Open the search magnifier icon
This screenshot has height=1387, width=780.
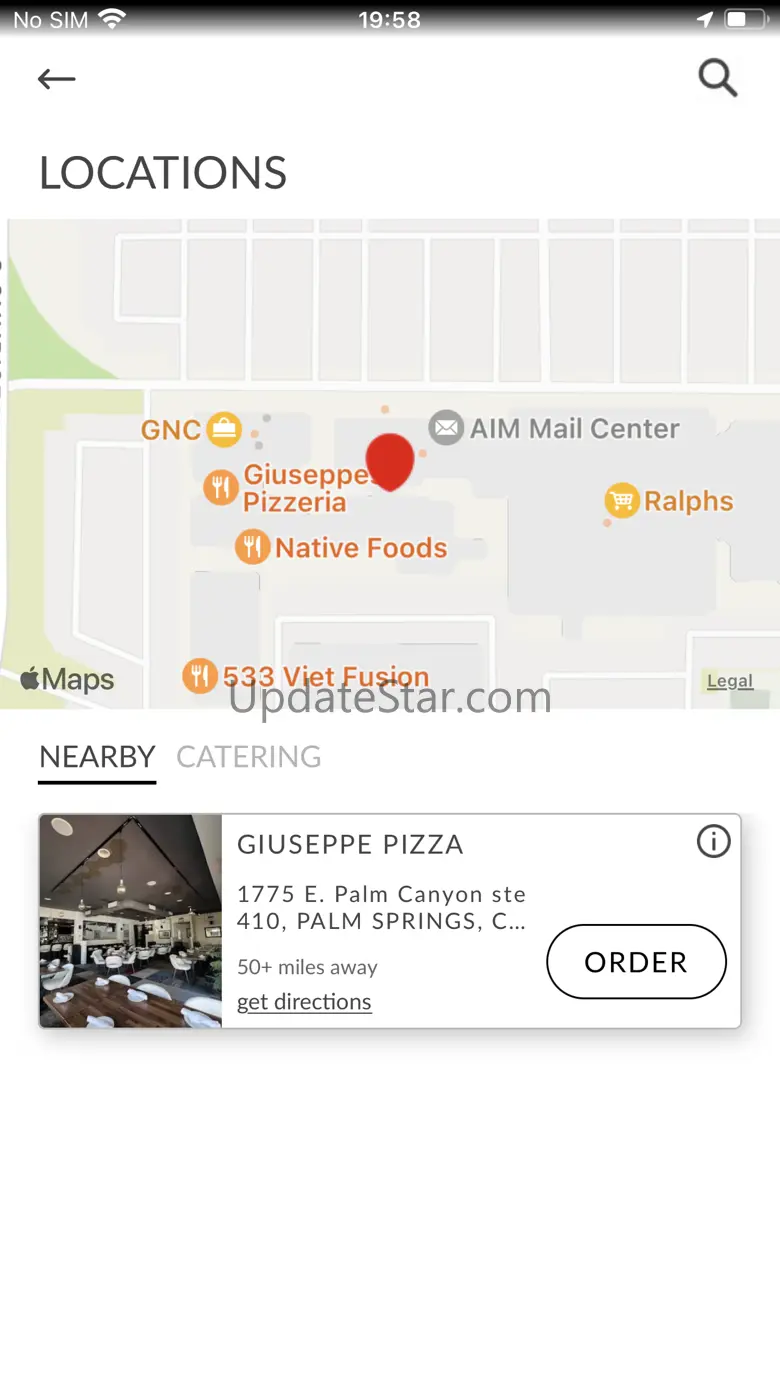click(717, 78)
